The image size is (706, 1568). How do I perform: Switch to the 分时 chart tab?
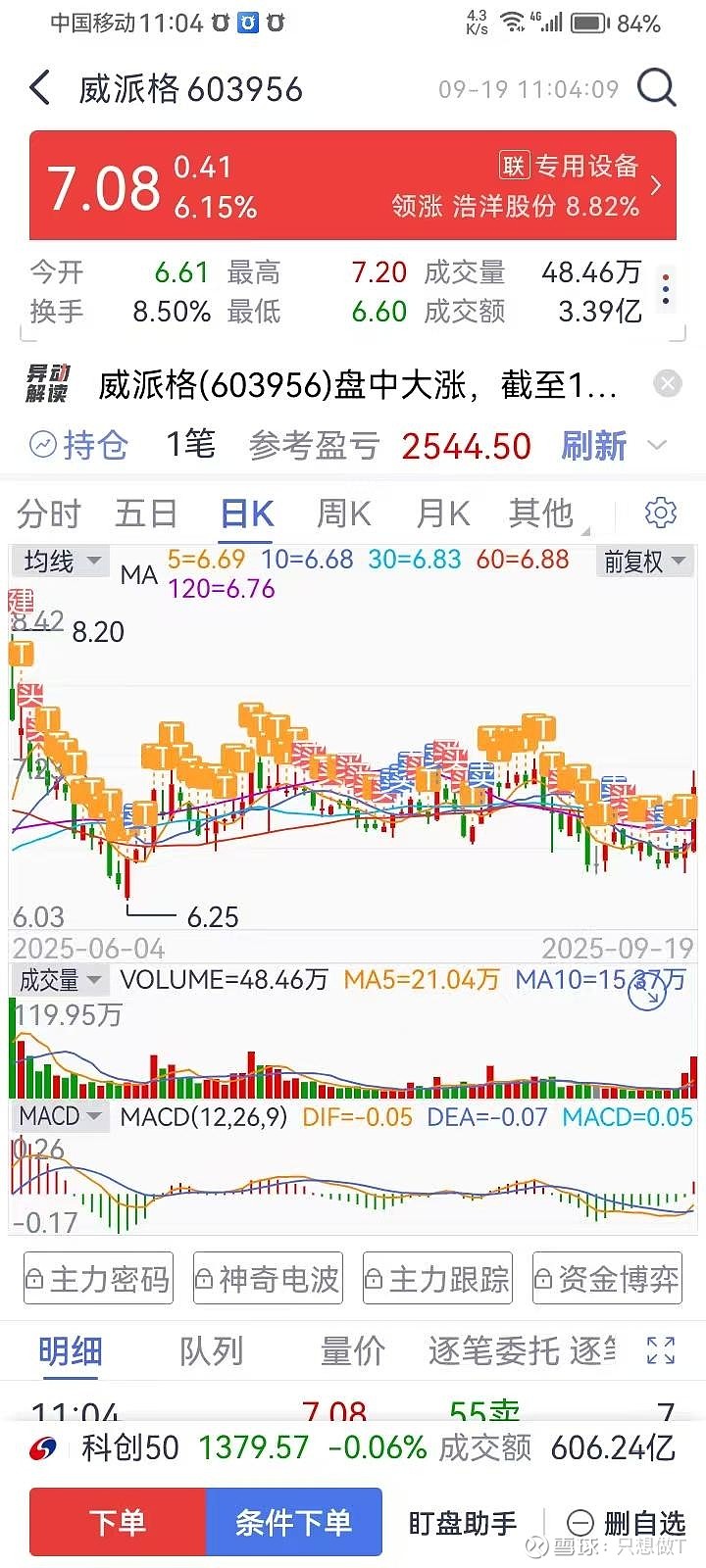click(x=48, y=514)
